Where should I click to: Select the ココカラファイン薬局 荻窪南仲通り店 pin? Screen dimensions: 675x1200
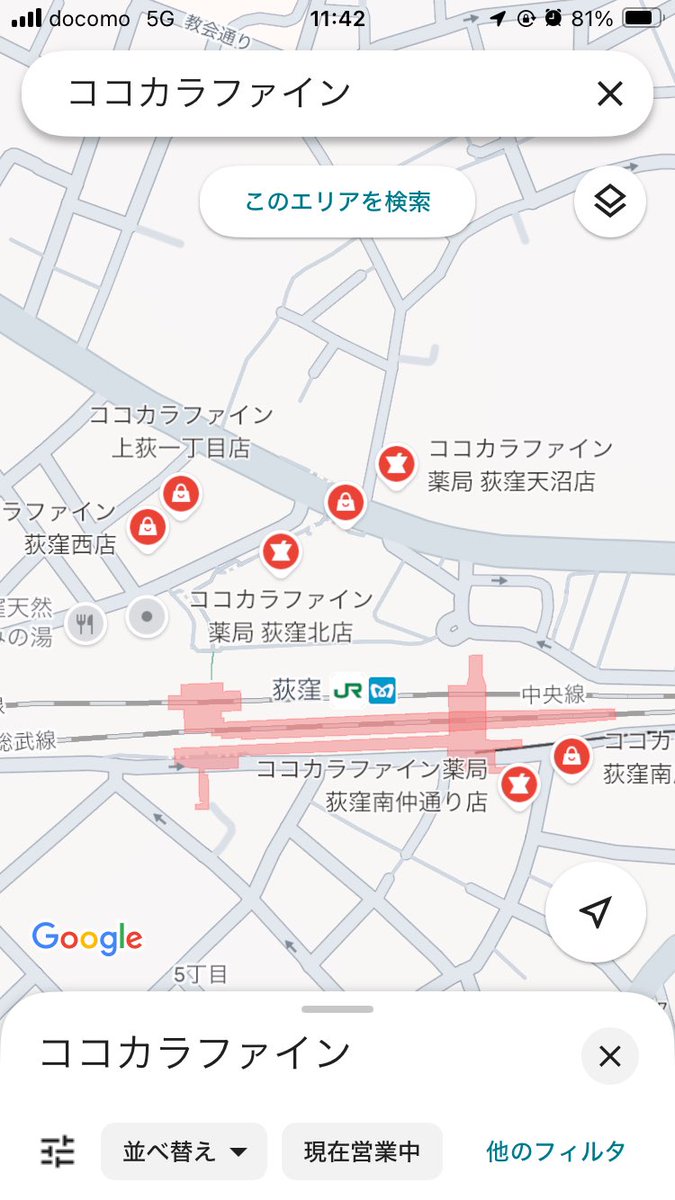518,784
